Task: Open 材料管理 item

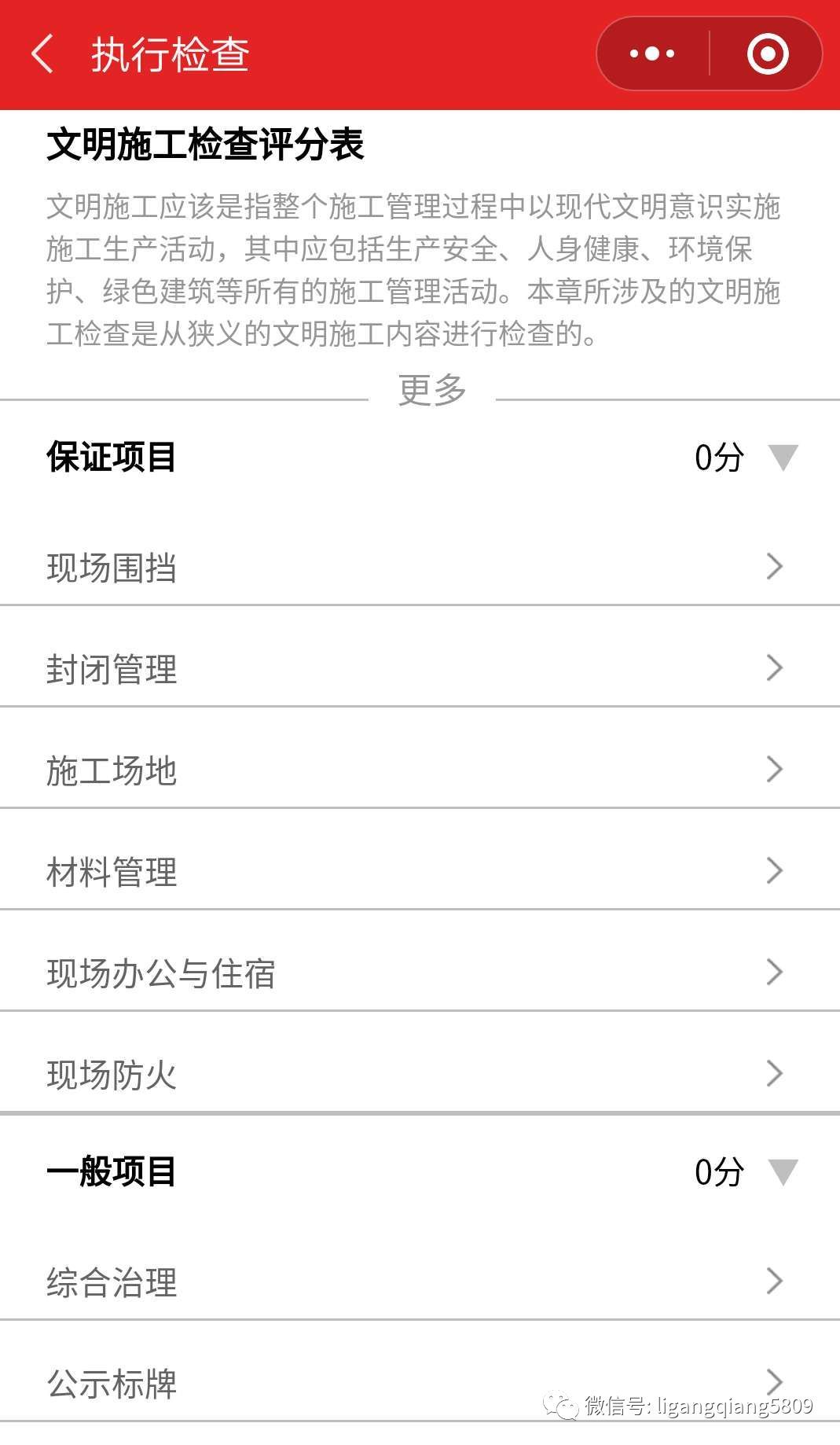Action: 420,871
